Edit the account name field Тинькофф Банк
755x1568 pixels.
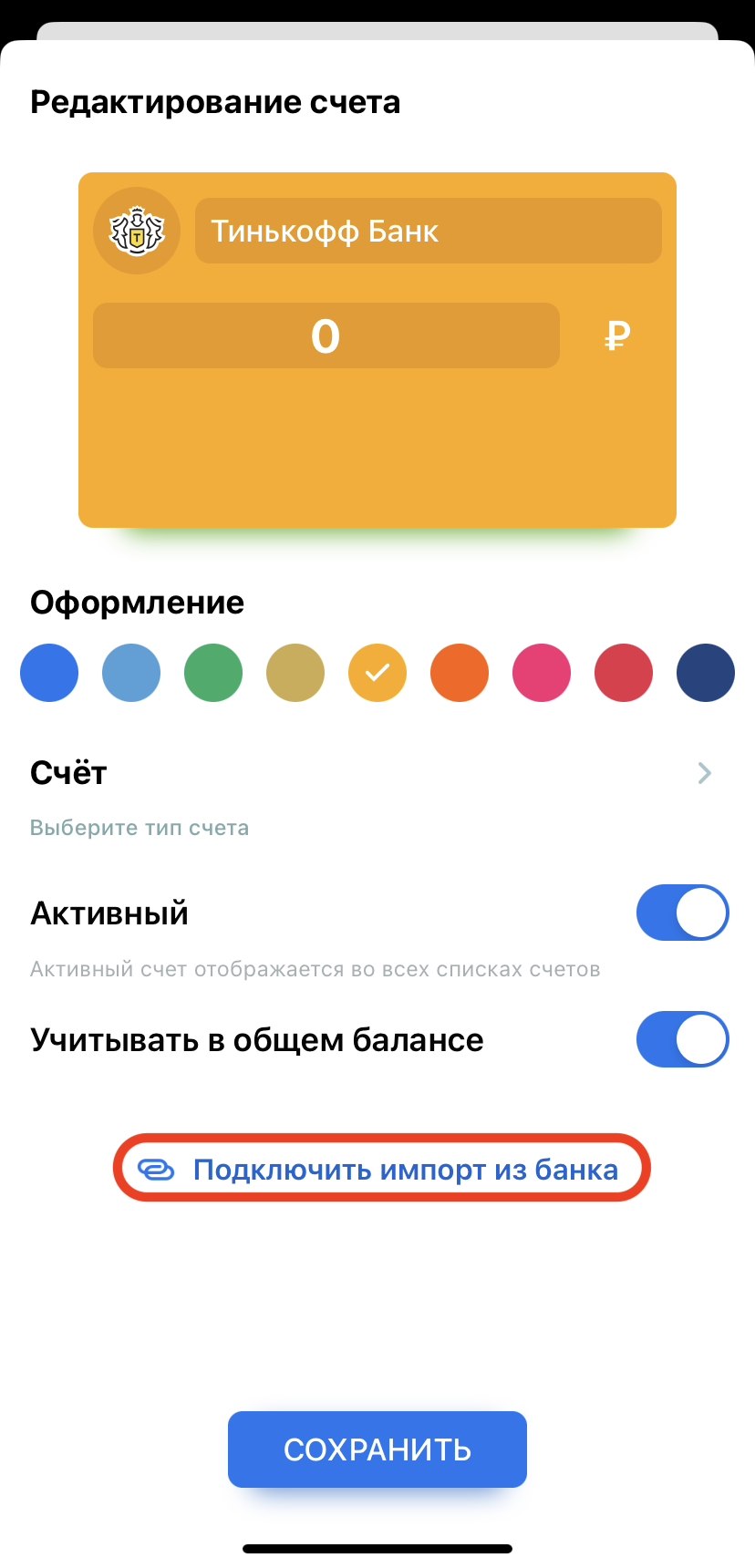[x=428, y=231]
